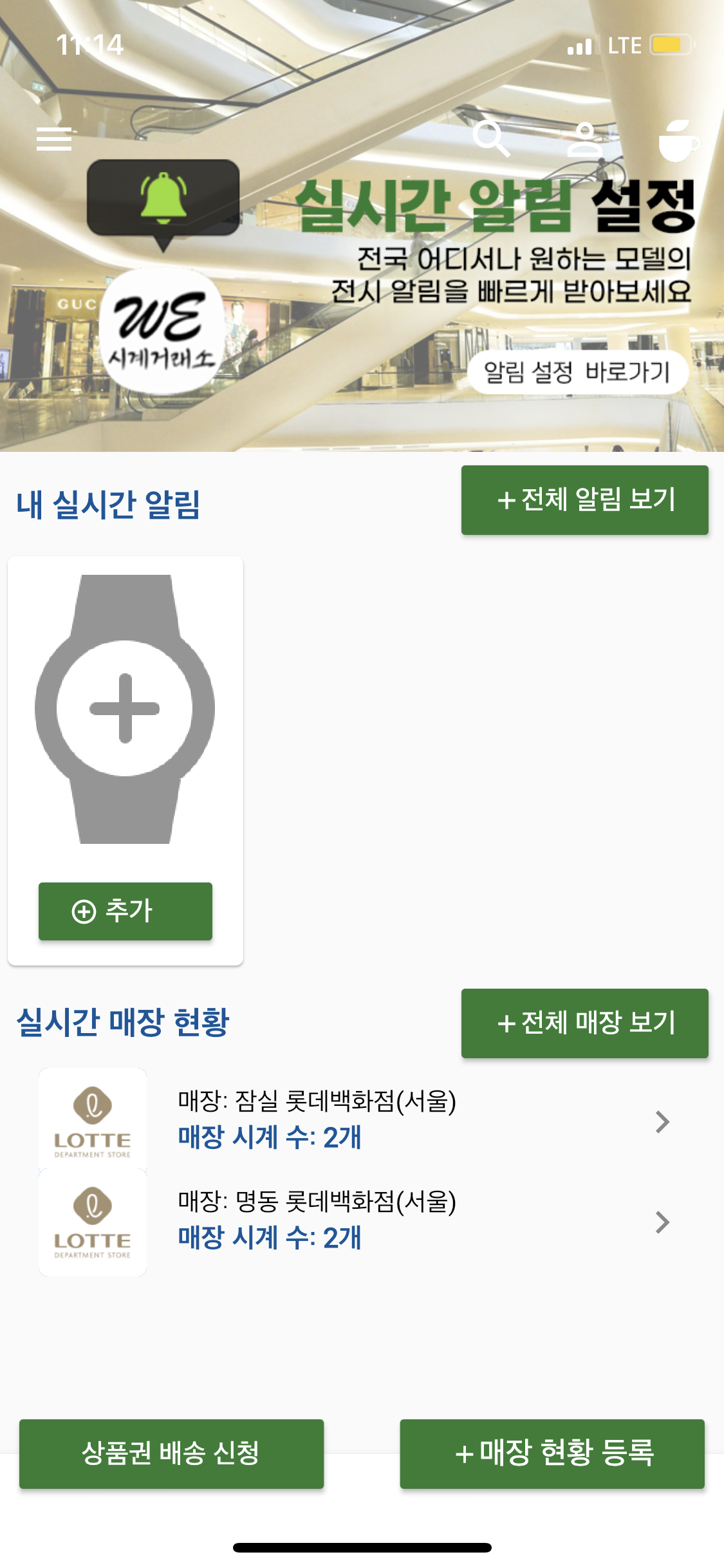Open the 명동 롯데백화점(서울) store row
Screen dimensions: 724x1568
(362, 1221)
